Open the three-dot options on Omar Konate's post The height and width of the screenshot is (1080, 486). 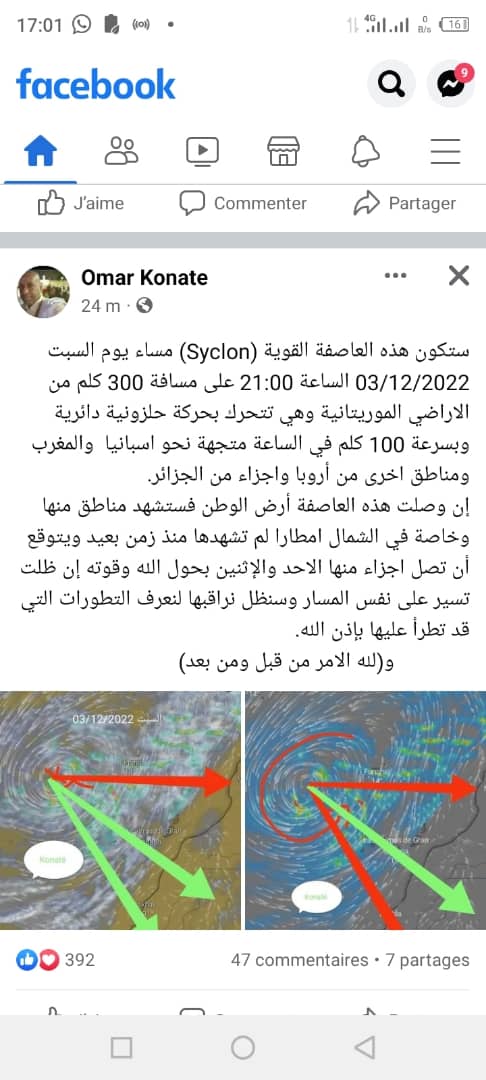click(396, 276)
